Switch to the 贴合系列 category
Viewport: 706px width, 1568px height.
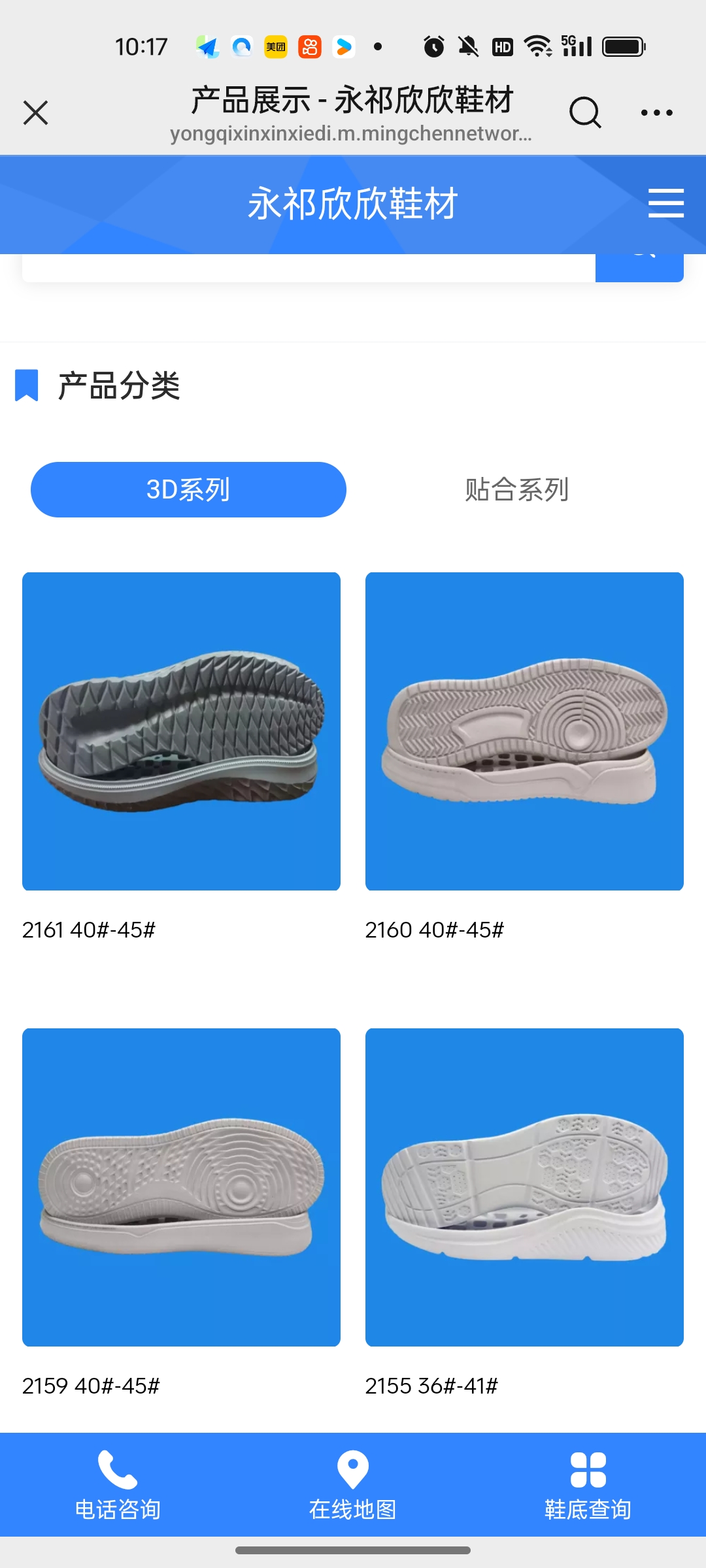click(x=516, y=489)
